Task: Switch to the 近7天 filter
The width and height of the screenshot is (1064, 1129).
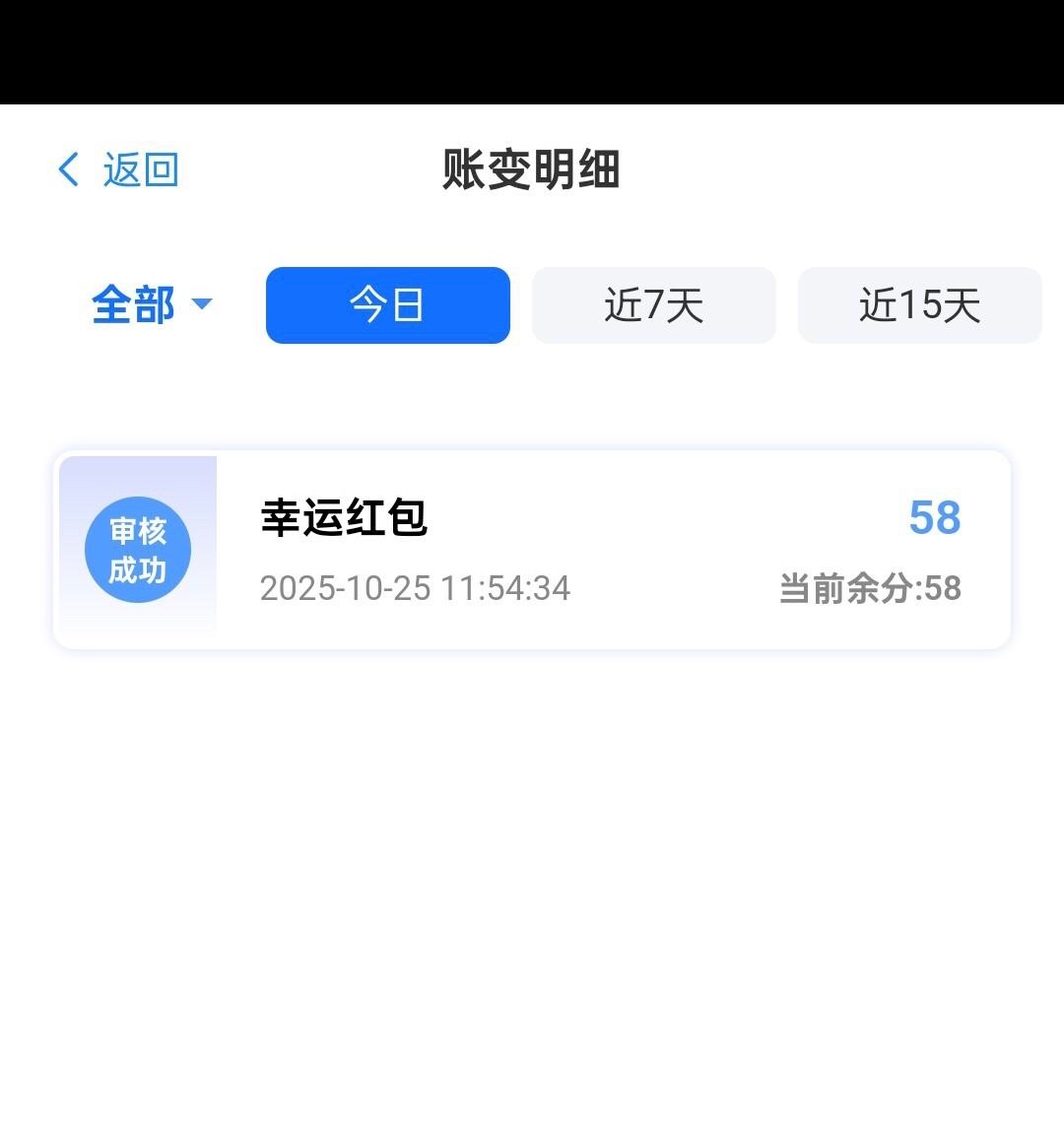Action: 653,305
